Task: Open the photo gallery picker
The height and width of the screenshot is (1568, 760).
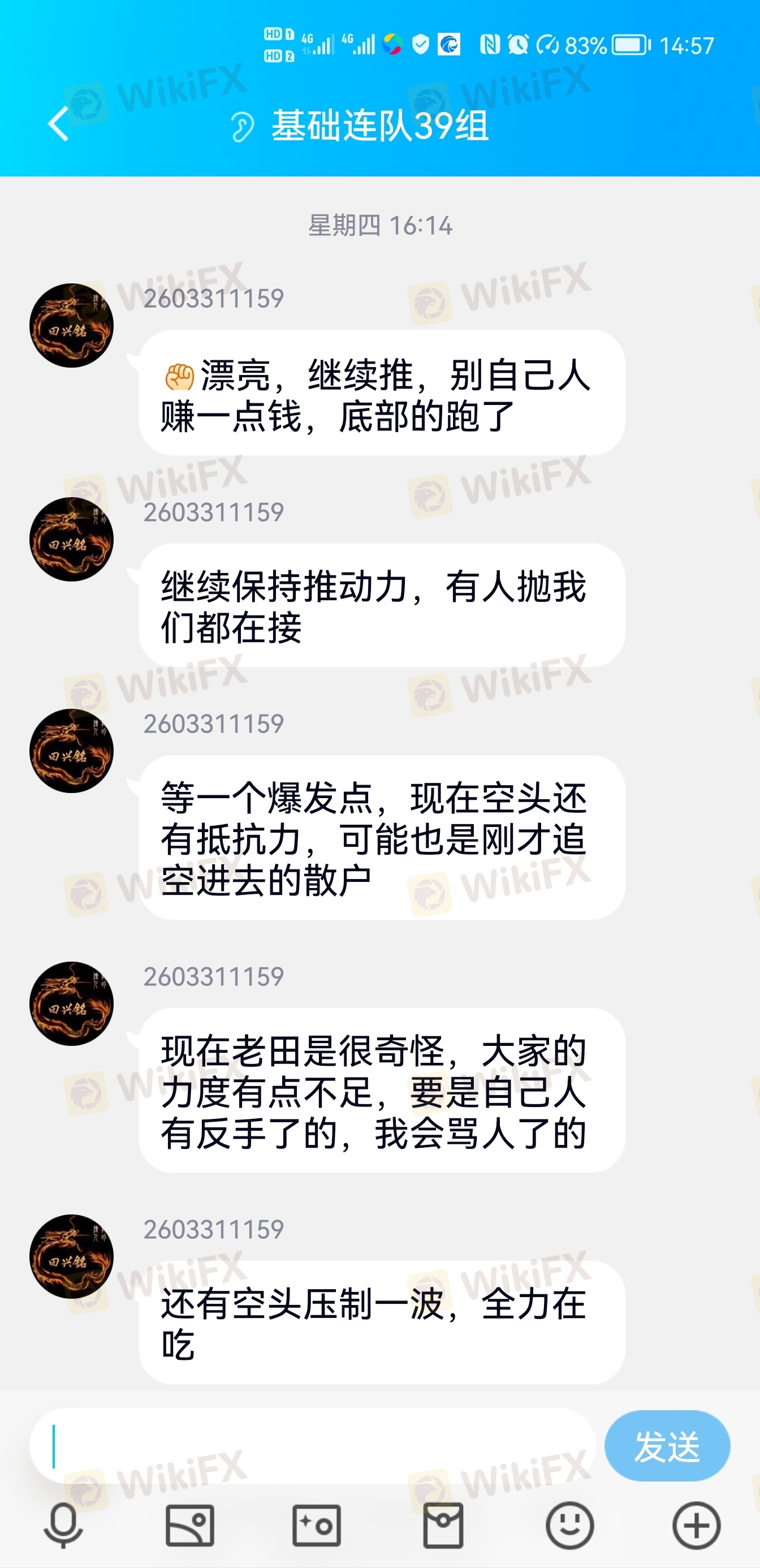Action: tap(190, 1526)
